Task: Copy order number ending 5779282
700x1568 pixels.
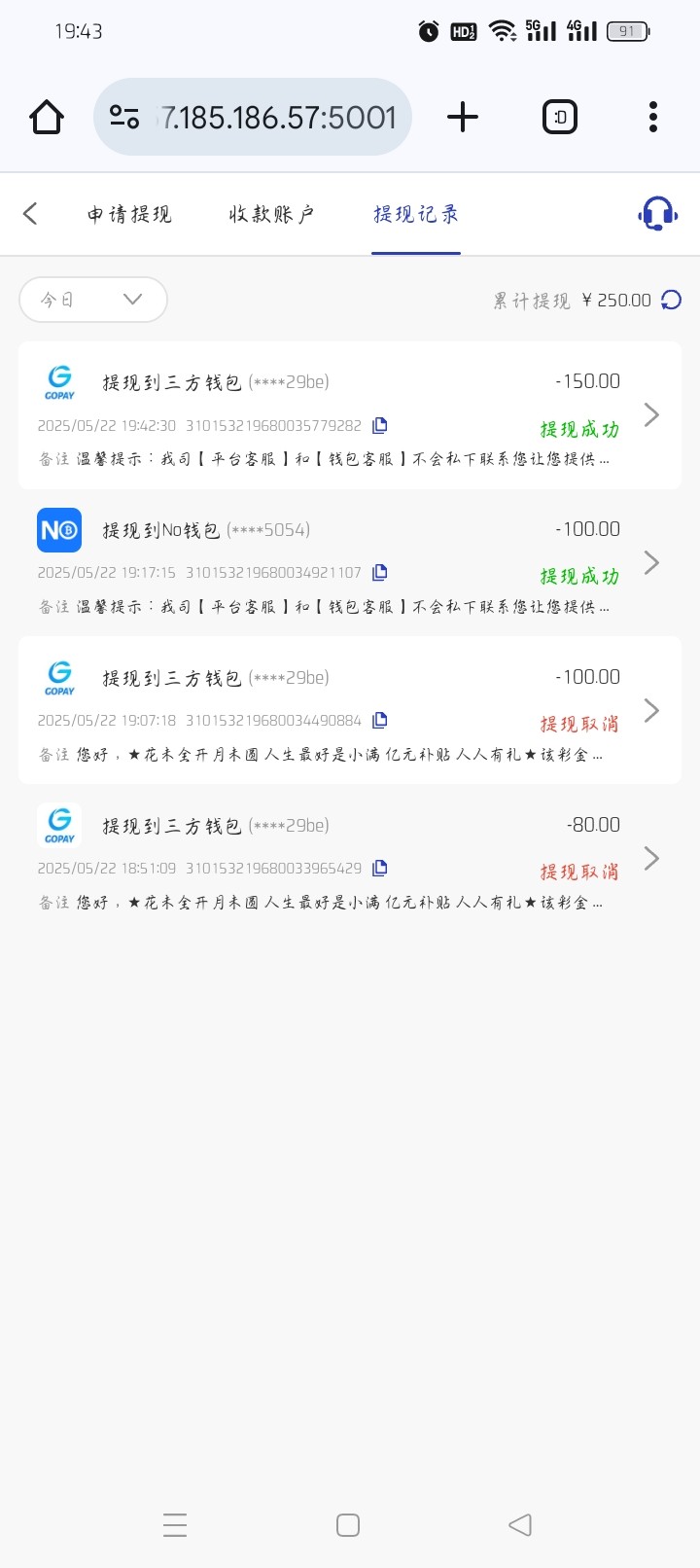Action: [380, 425]
